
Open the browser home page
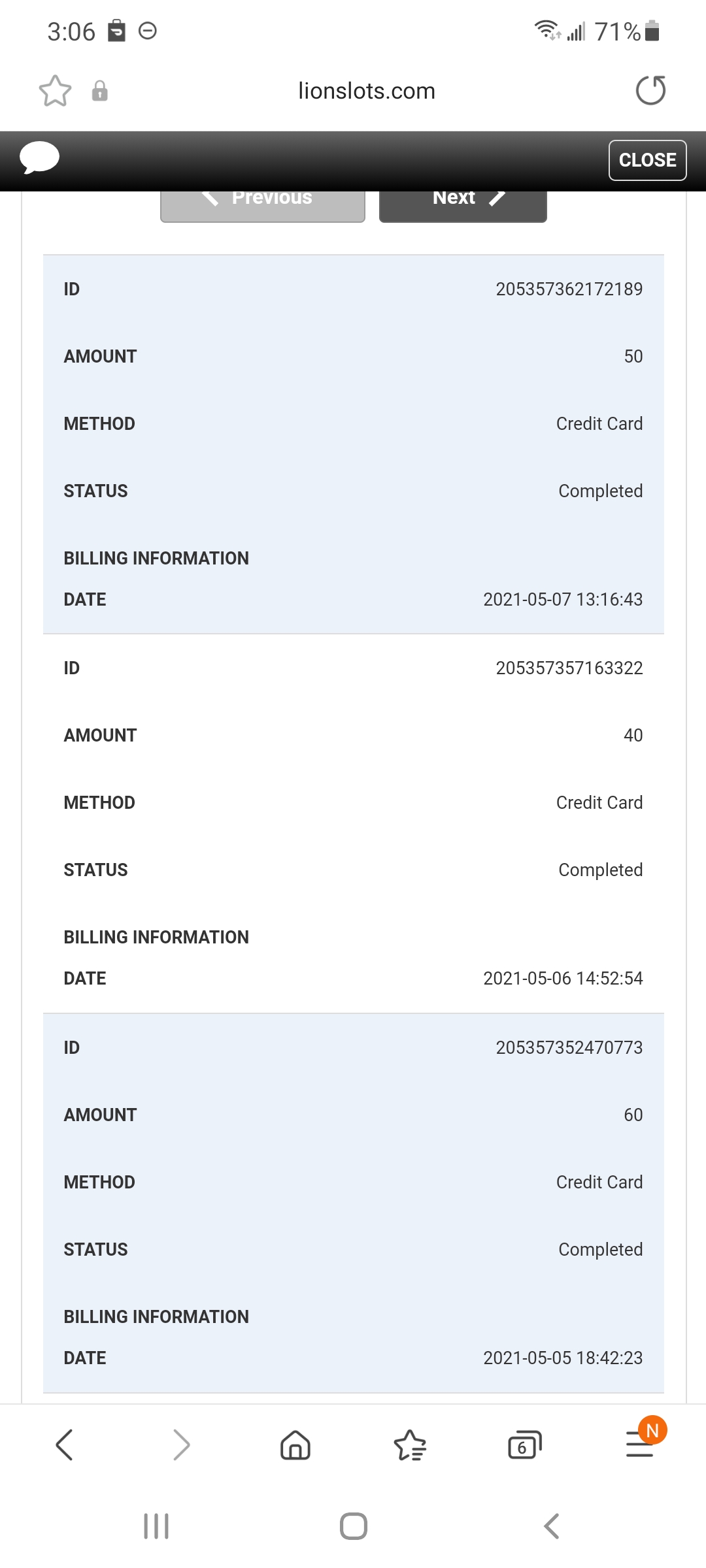pyautogui.click(x=295, y=1445)
